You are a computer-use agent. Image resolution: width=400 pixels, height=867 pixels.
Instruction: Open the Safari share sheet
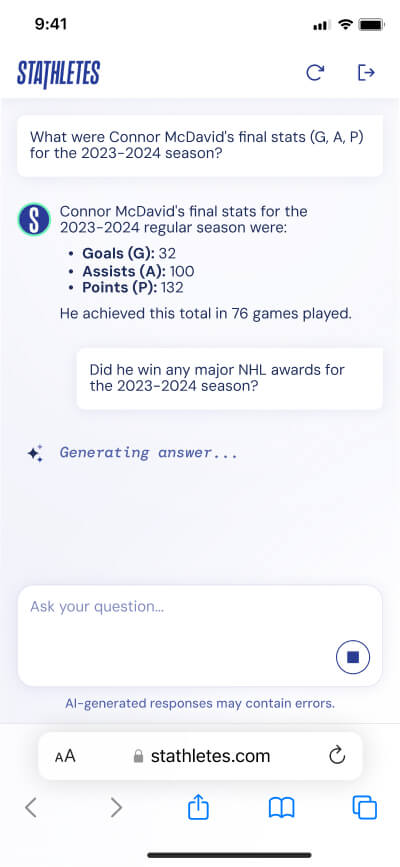coord(199,807)
